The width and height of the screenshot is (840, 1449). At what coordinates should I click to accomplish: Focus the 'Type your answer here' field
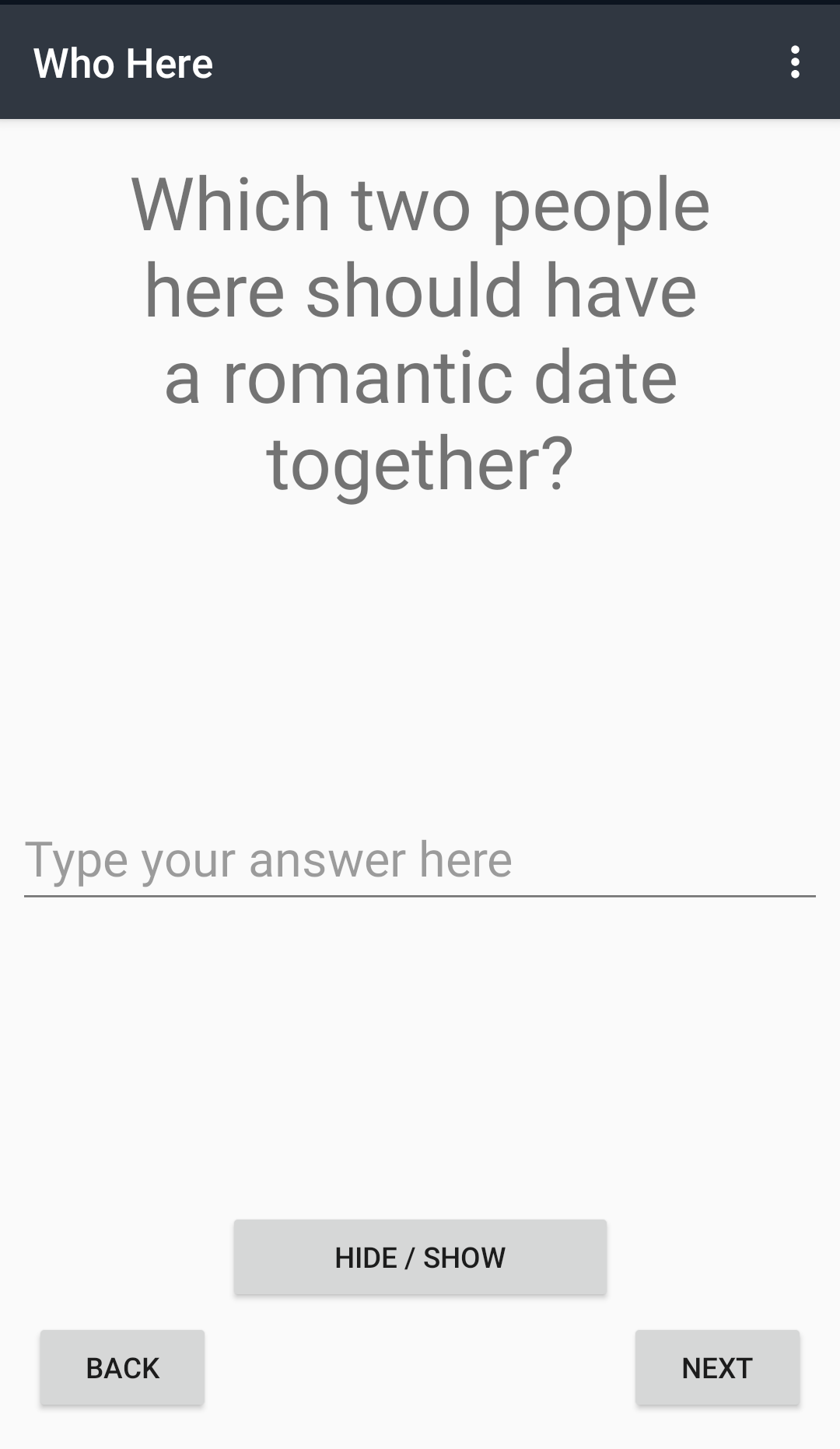(420, 860)
